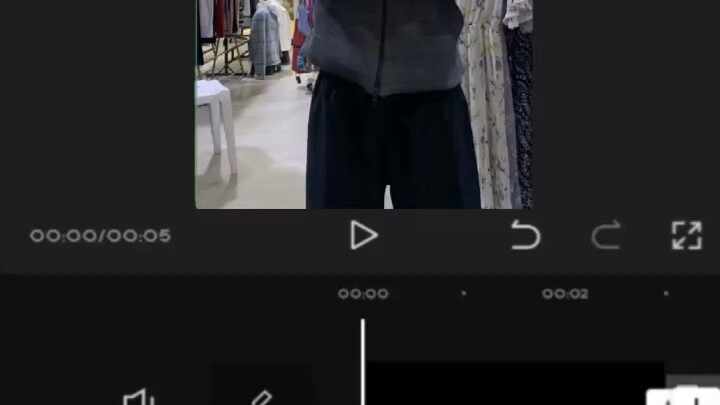Play the video preview
The height and width of the screenshot is (405, 720).
coord(363,236)
